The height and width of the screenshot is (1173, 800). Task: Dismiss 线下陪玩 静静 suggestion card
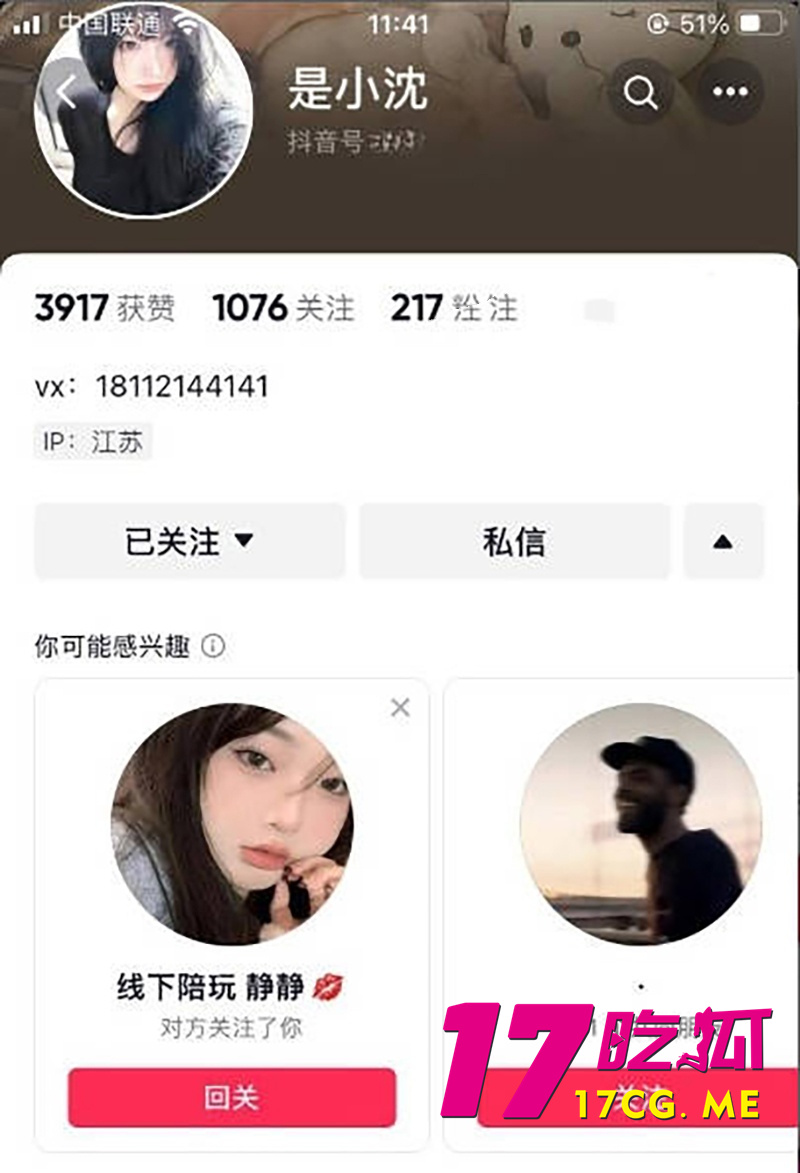coord(400,707)
